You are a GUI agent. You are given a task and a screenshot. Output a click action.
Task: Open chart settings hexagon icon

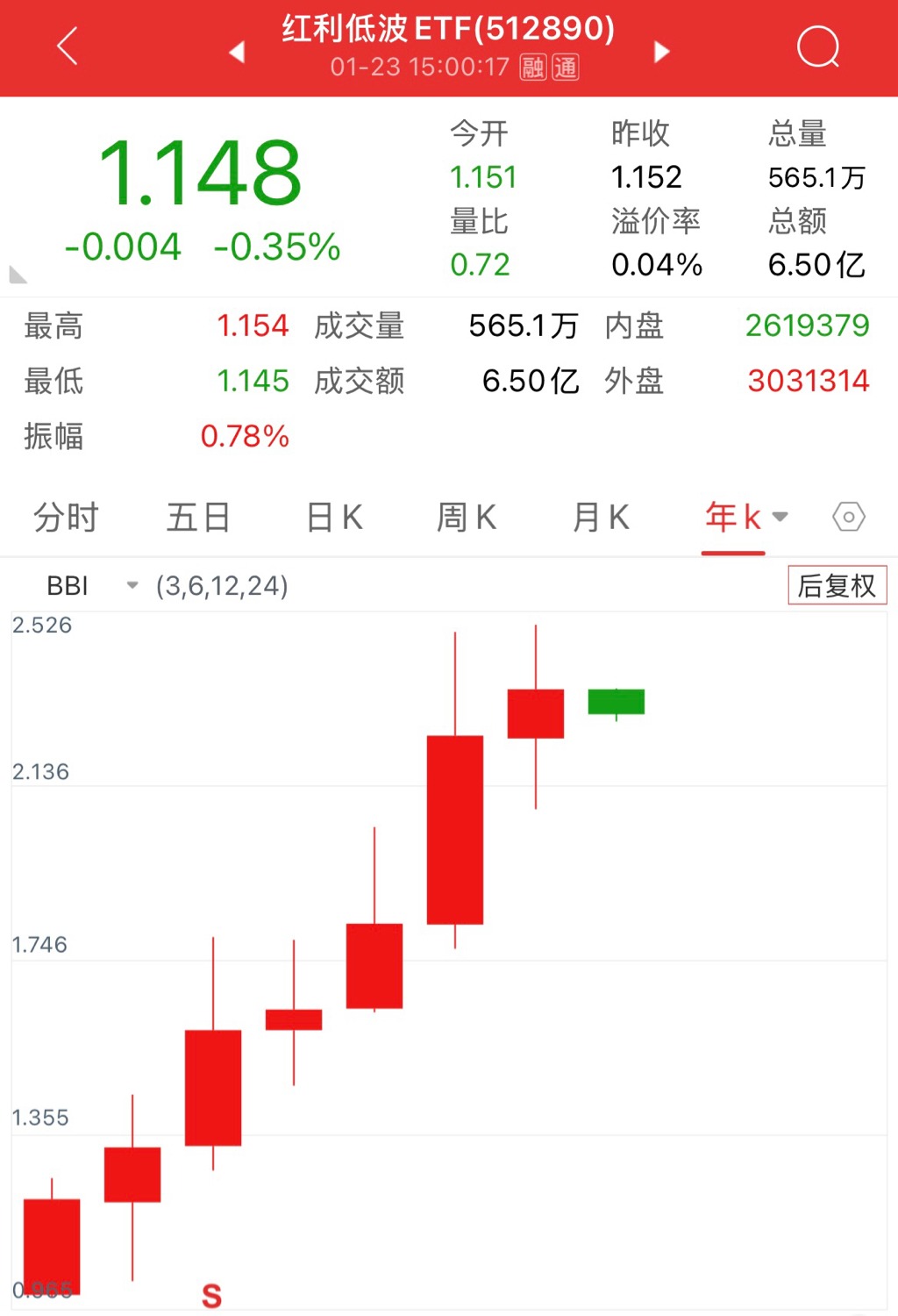[x=848, y=517]
